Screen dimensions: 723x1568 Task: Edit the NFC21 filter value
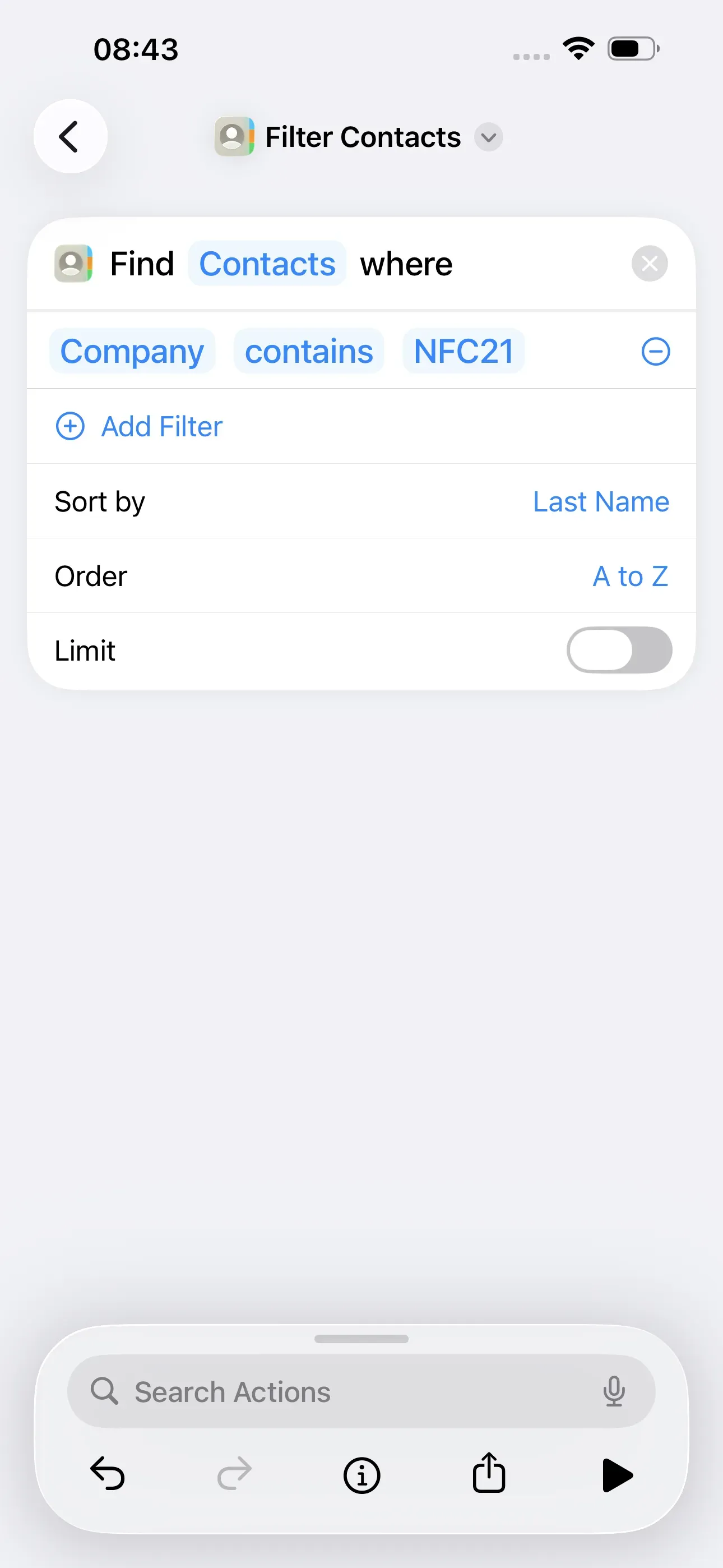tap(463, 351)
